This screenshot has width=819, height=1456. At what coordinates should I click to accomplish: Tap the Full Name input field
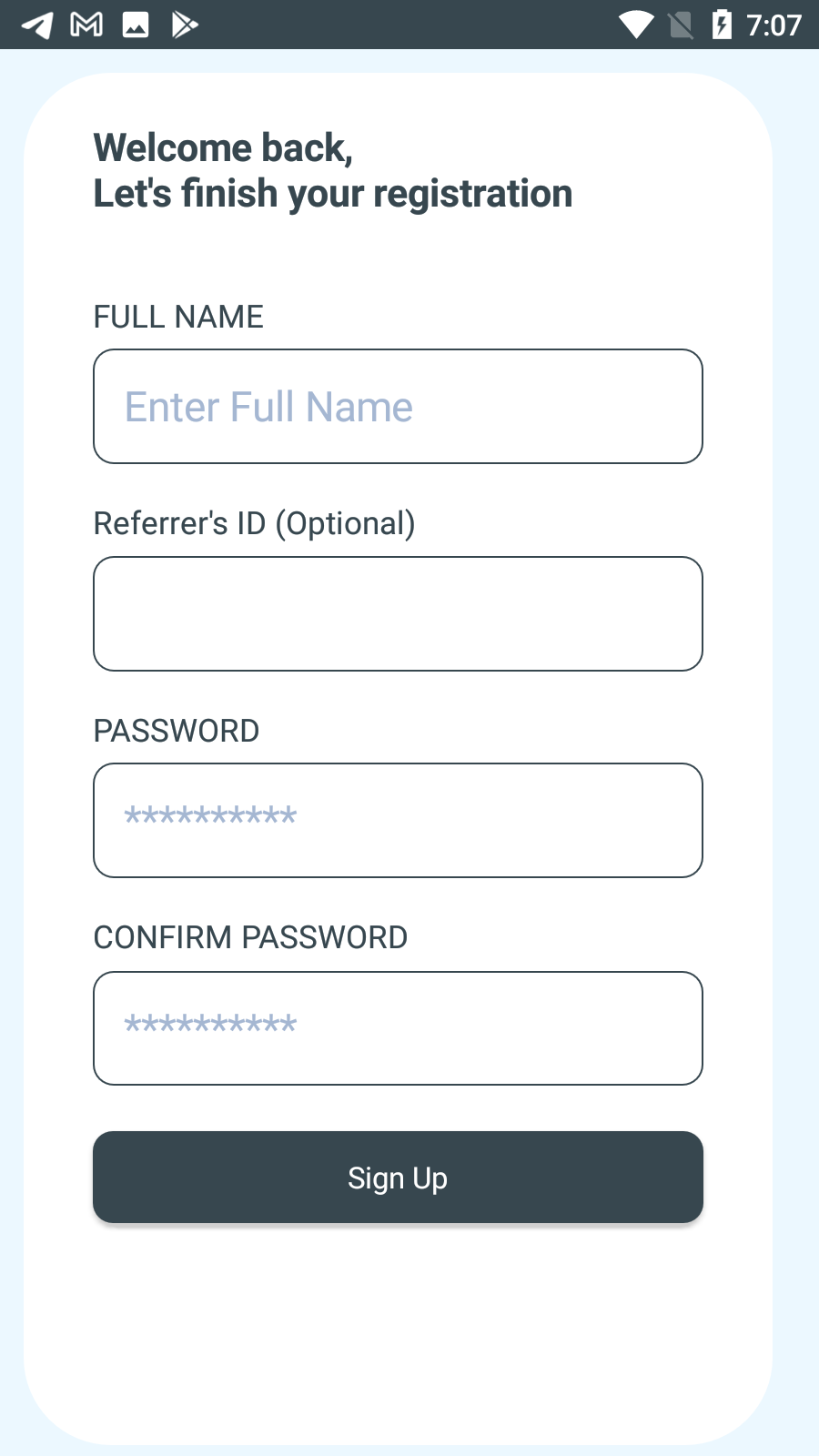(x=398, y=407)
